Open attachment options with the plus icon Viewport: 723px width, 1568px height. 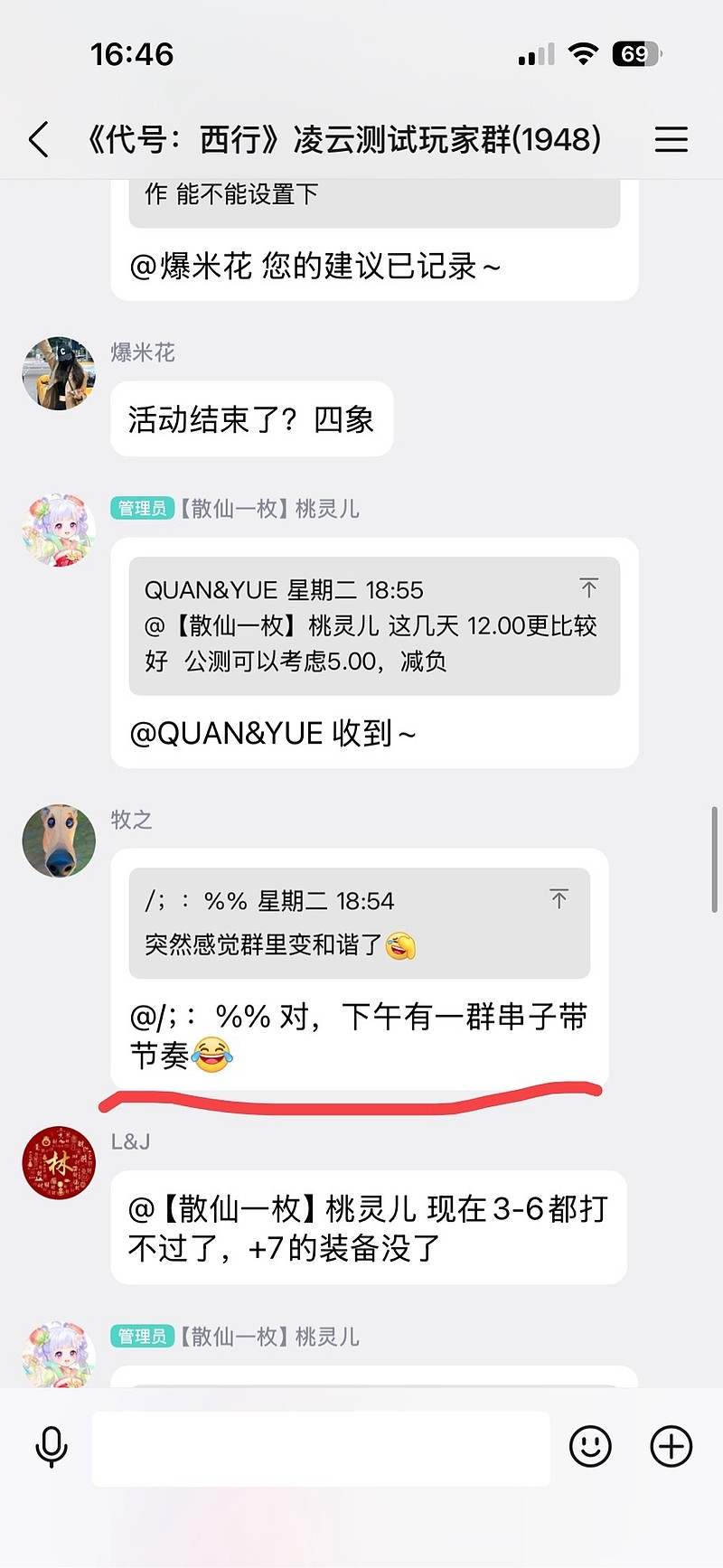tap(670, 1447)
